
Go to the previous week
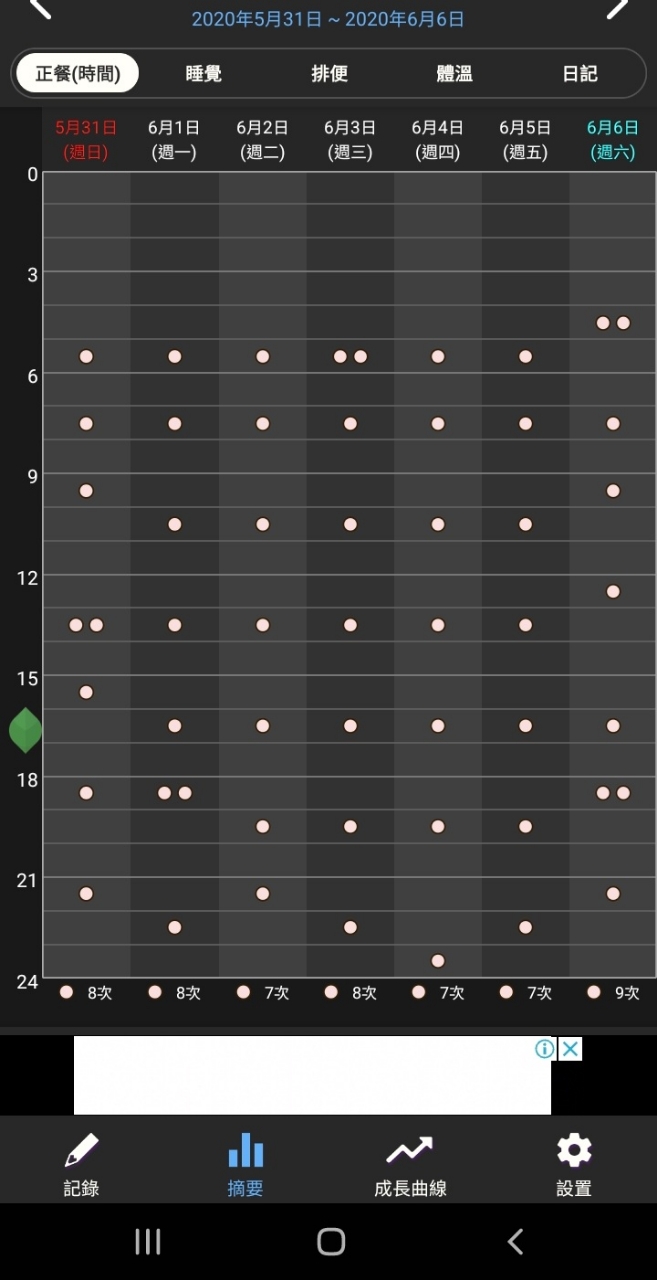(40, 9)
